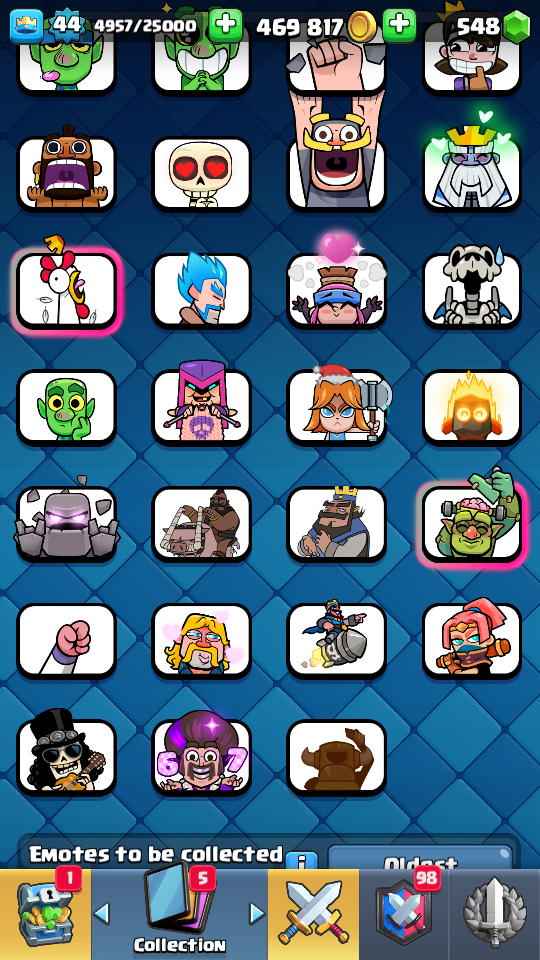
Task: Change sorting with the Oldest button
Action: click(421, 858)
